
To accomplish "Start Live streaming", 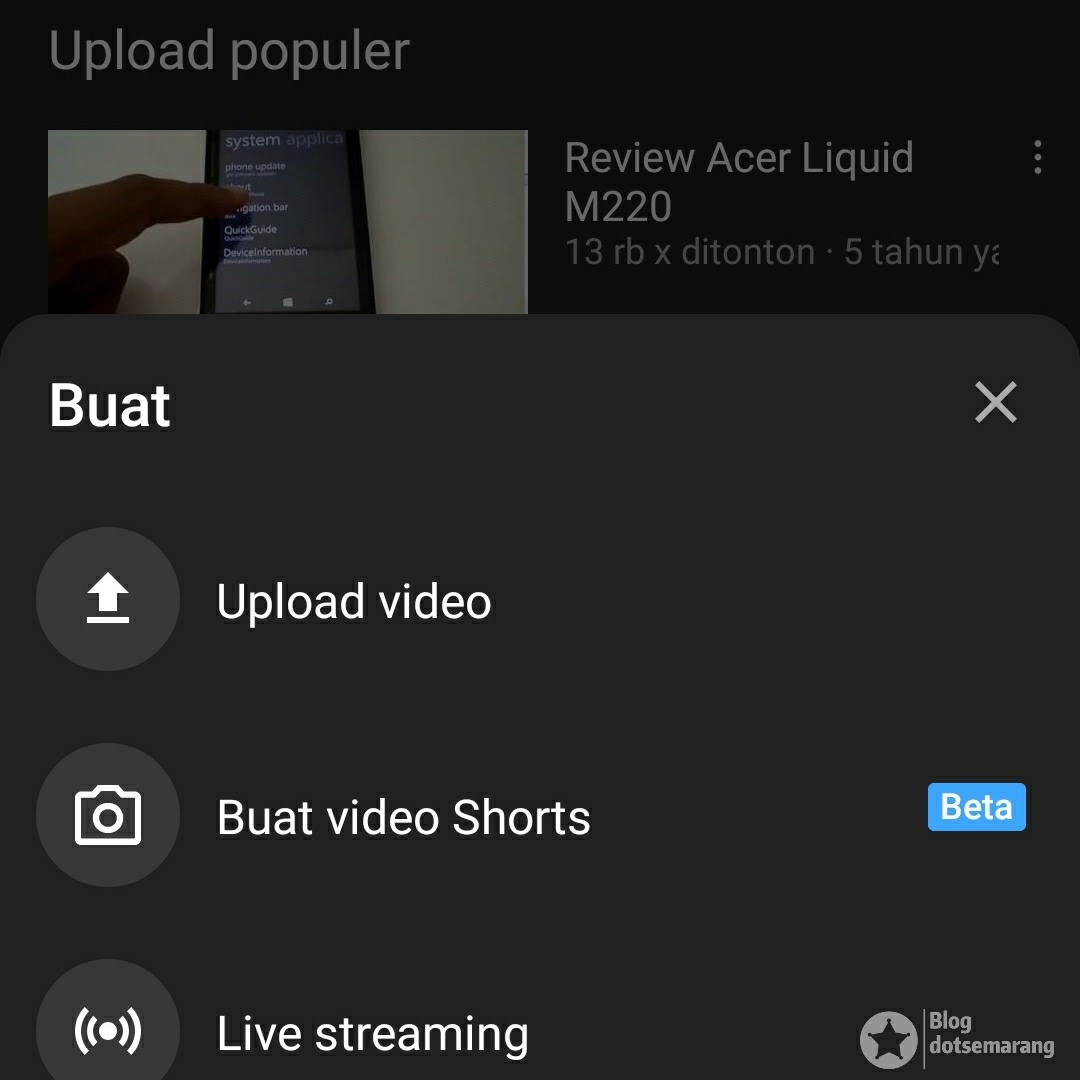I will 372,1033.
